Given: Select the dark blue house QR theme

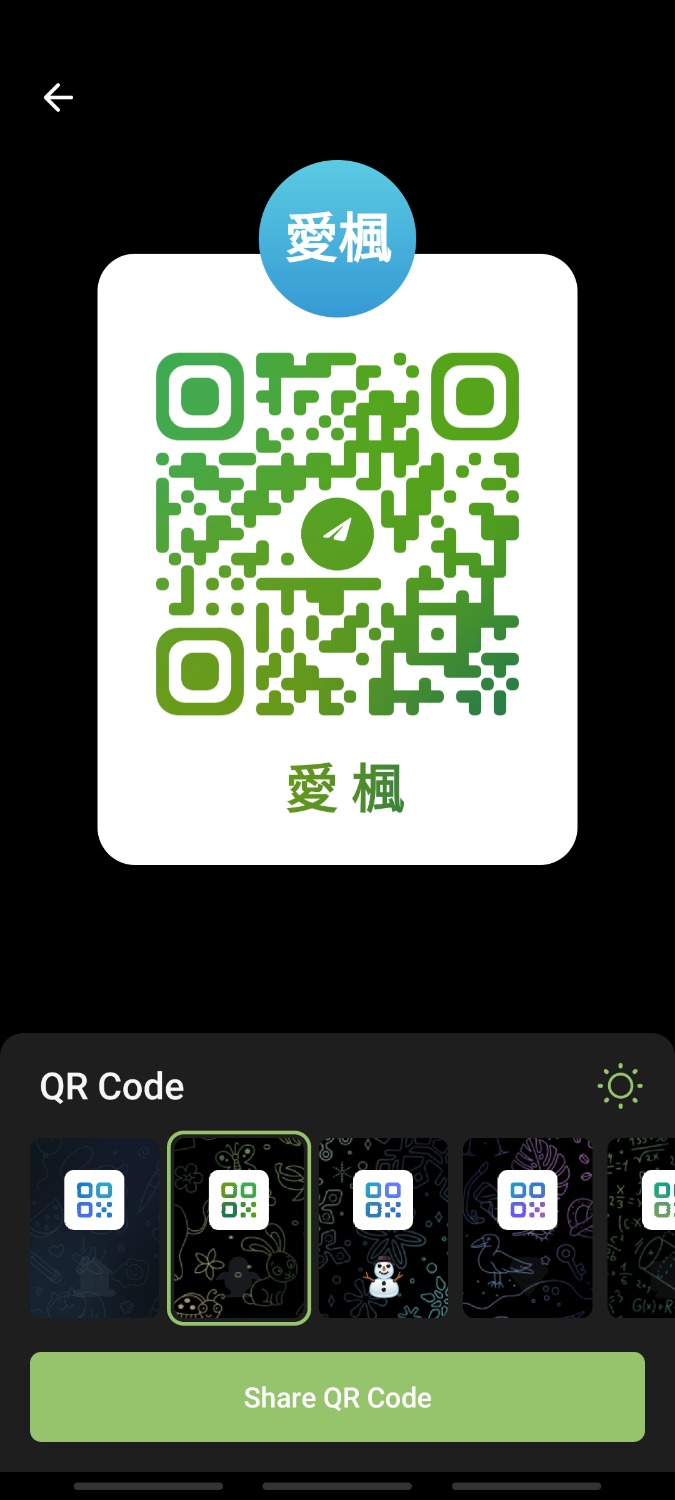Looking at the screenshot, I should [x=95, y=1228].
